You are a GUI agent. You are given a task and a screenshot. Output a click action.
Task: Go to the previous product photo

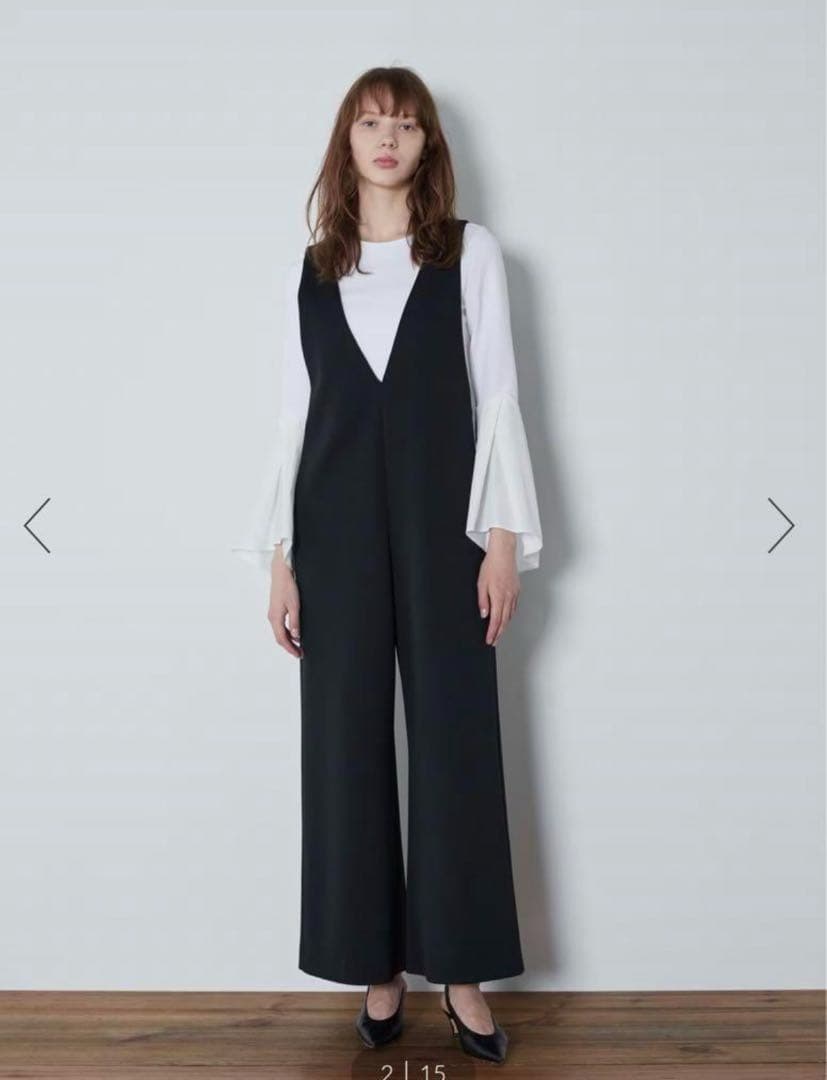pos(37,525)
